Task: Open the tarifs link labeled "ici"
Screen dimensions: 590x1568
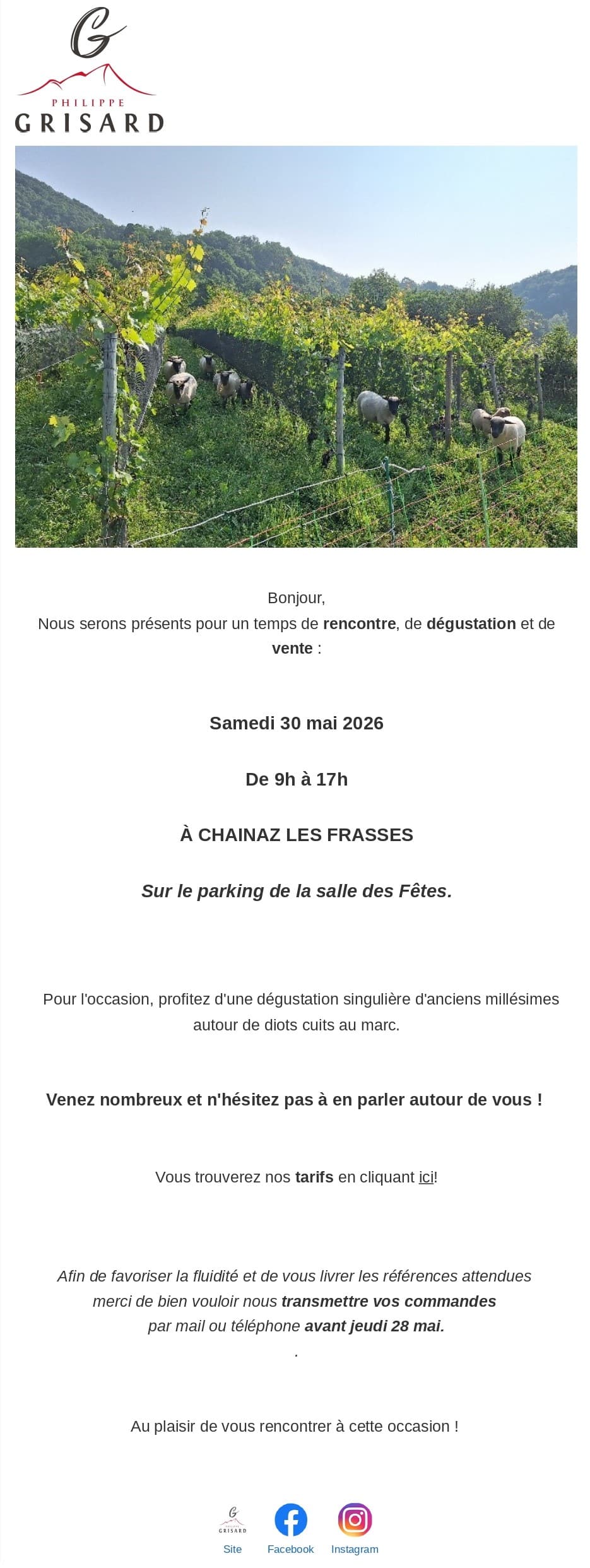Action: coord(426,1177)
